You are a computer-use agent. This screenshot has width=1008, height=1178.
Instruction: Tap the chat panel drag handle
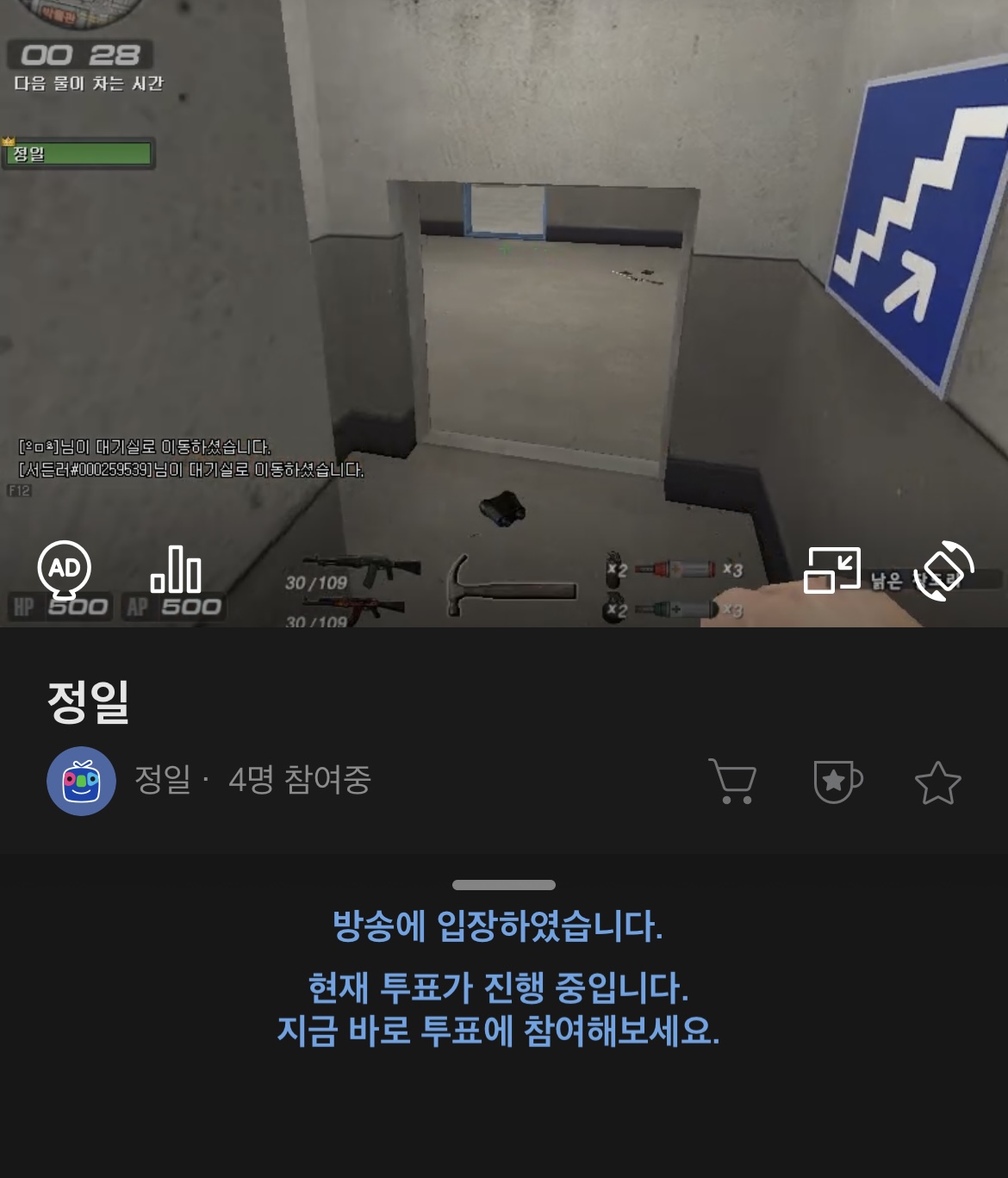pos(504,885)
